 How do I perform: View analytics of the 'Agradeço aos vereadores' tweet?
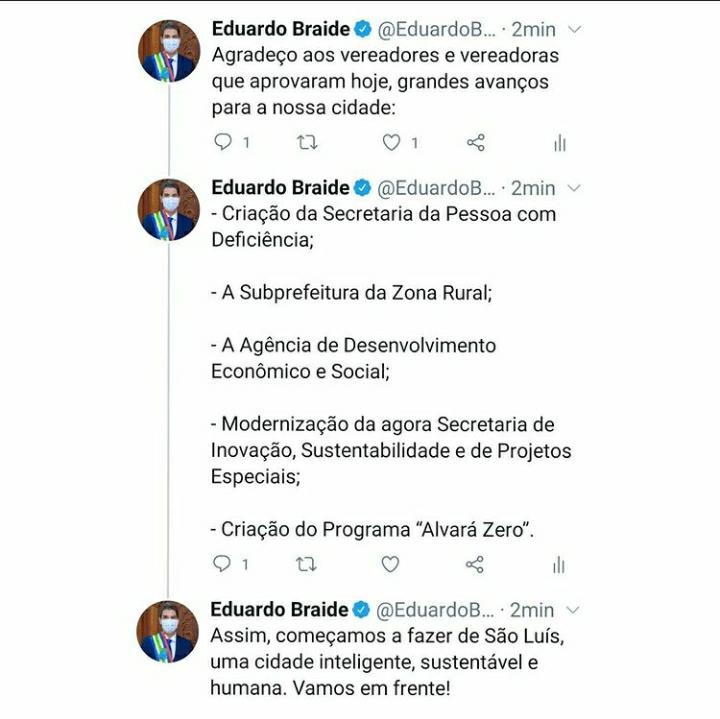(560, 144)
